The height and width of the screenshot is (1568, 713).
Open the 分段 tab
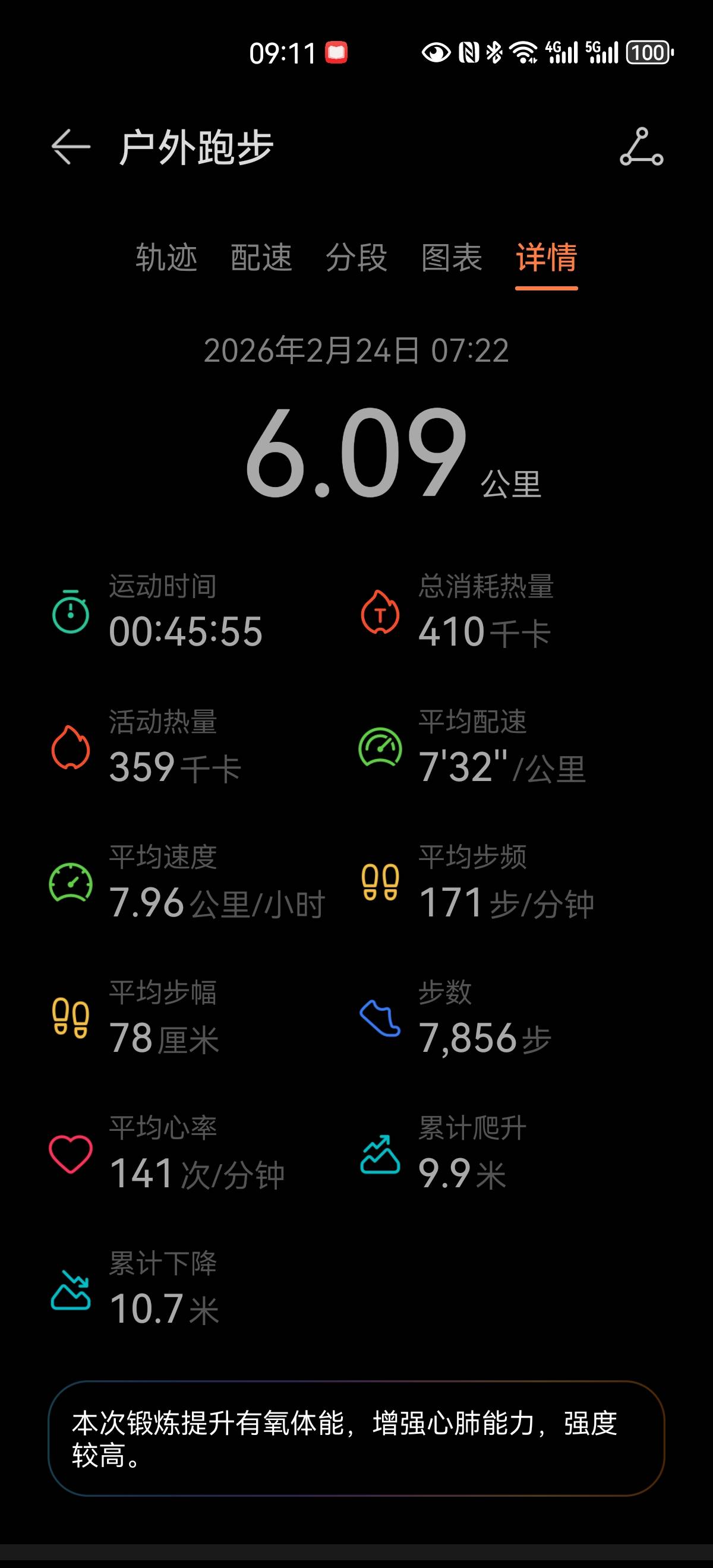(356, 258)
